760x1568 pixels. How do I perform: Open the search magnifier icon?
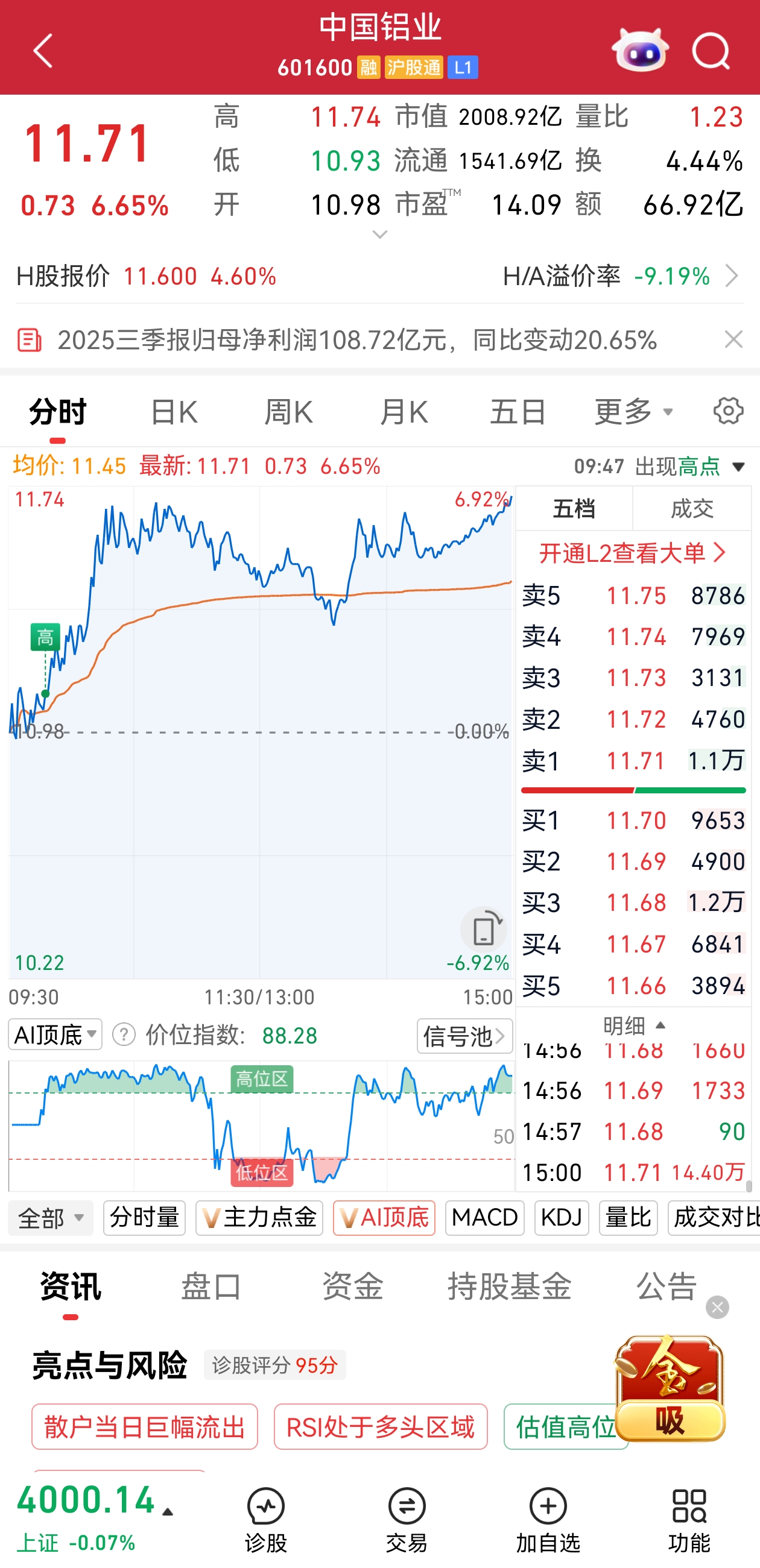click(x=711, y=51)
